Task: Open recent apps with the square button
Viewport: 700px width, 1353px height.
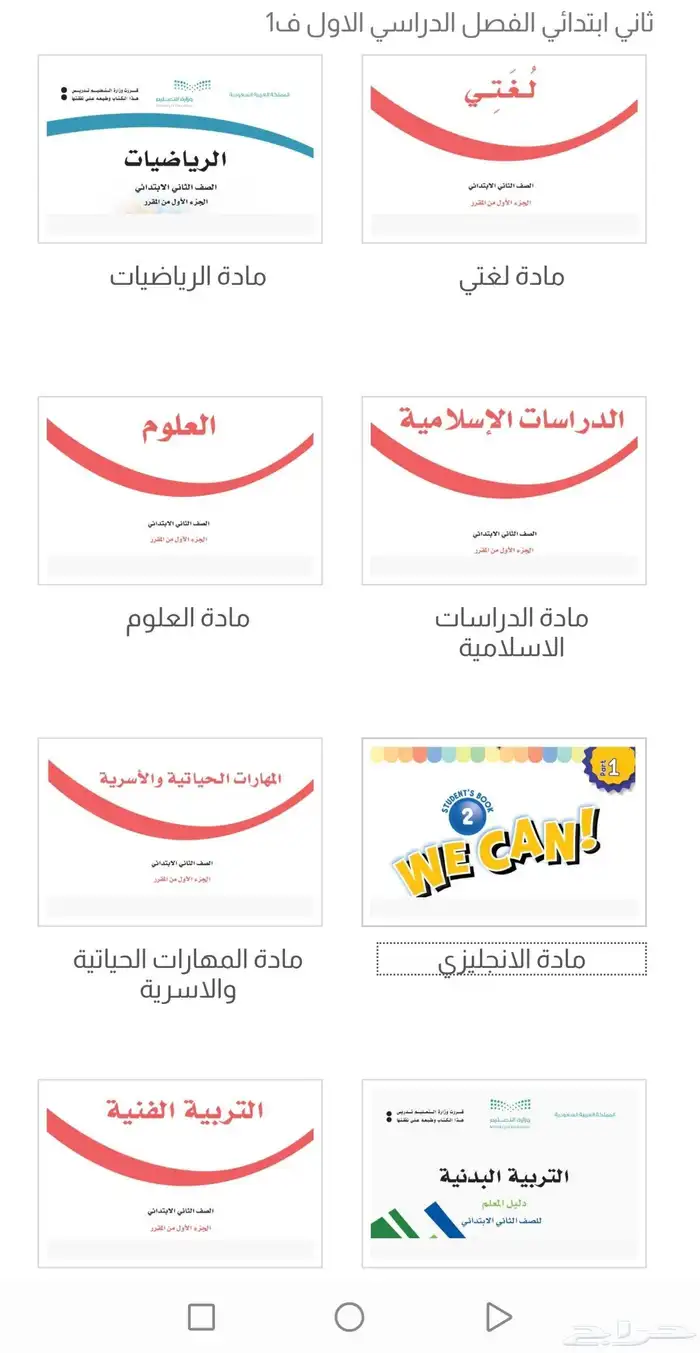Action: pyautogui.click(x=201, y=1317)
